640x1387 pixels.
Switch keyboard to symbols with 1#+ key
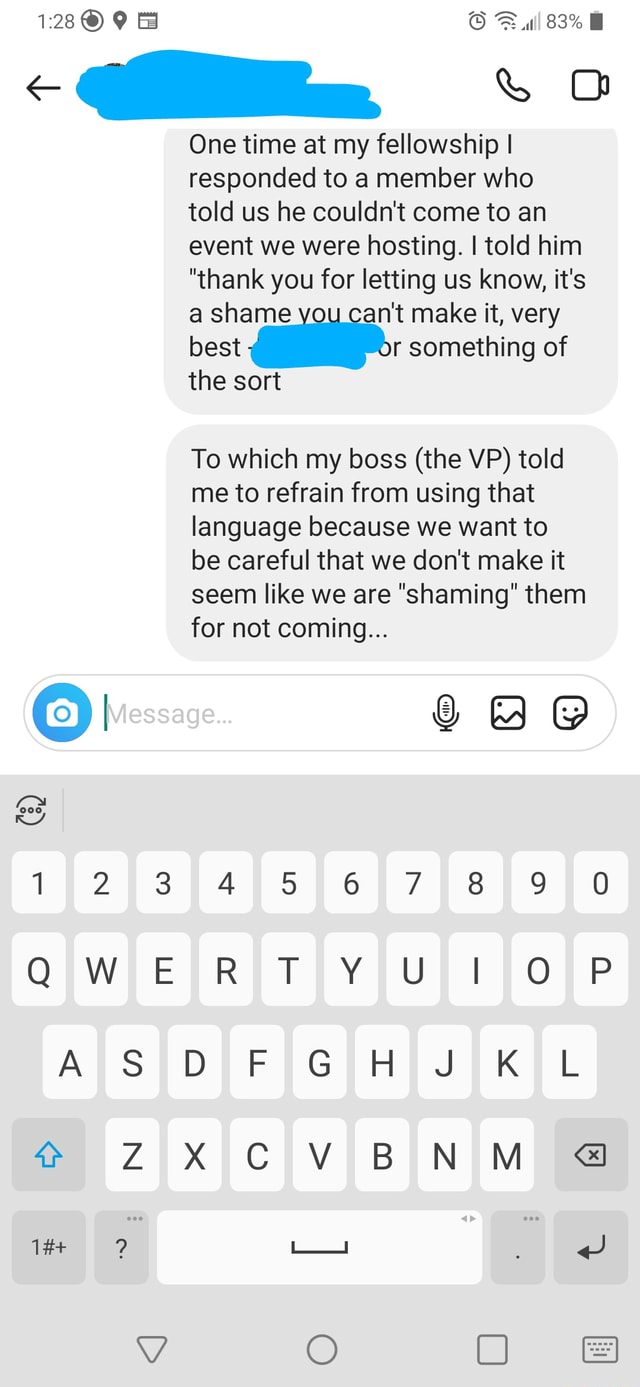coord(48,1247)
